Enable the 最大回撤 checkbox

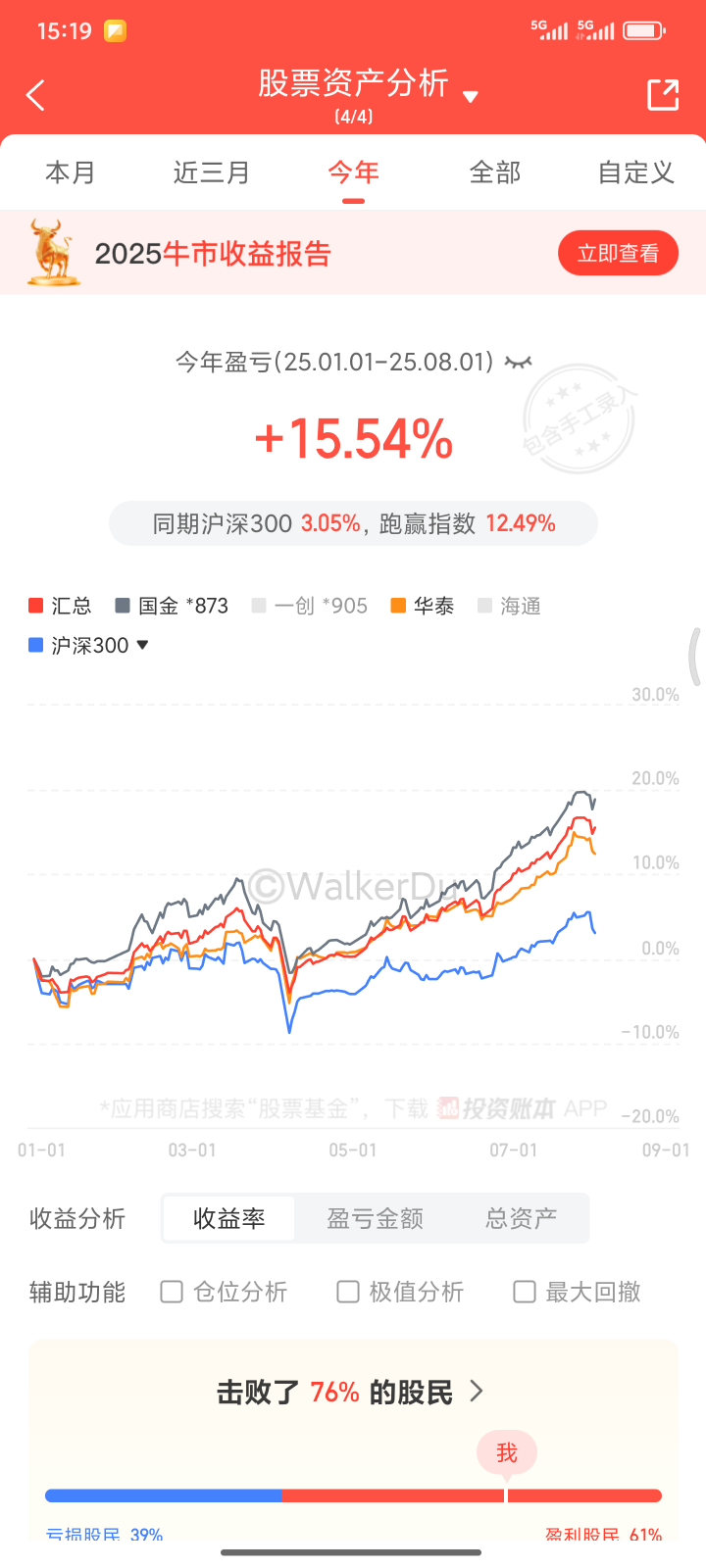pyautogui.click(x=578, y=1292)
